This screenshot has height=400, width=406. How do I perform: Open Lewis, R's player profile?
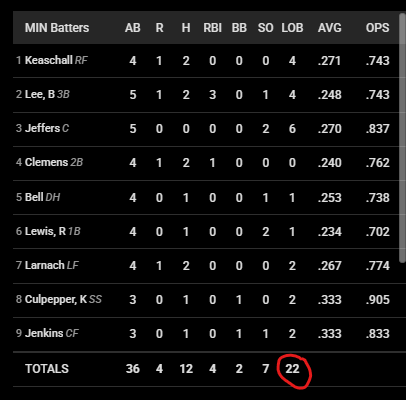click(x=45, y=231)
